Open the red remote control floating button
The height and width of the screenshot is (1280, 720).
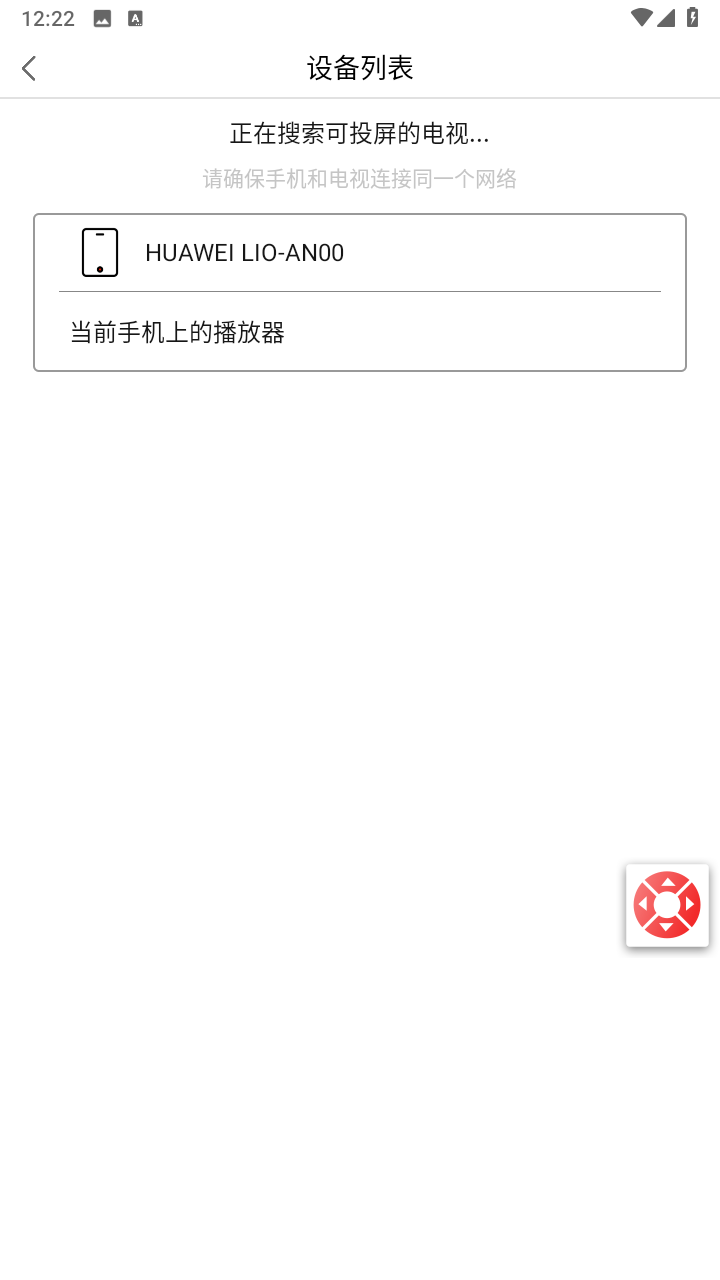667,905
